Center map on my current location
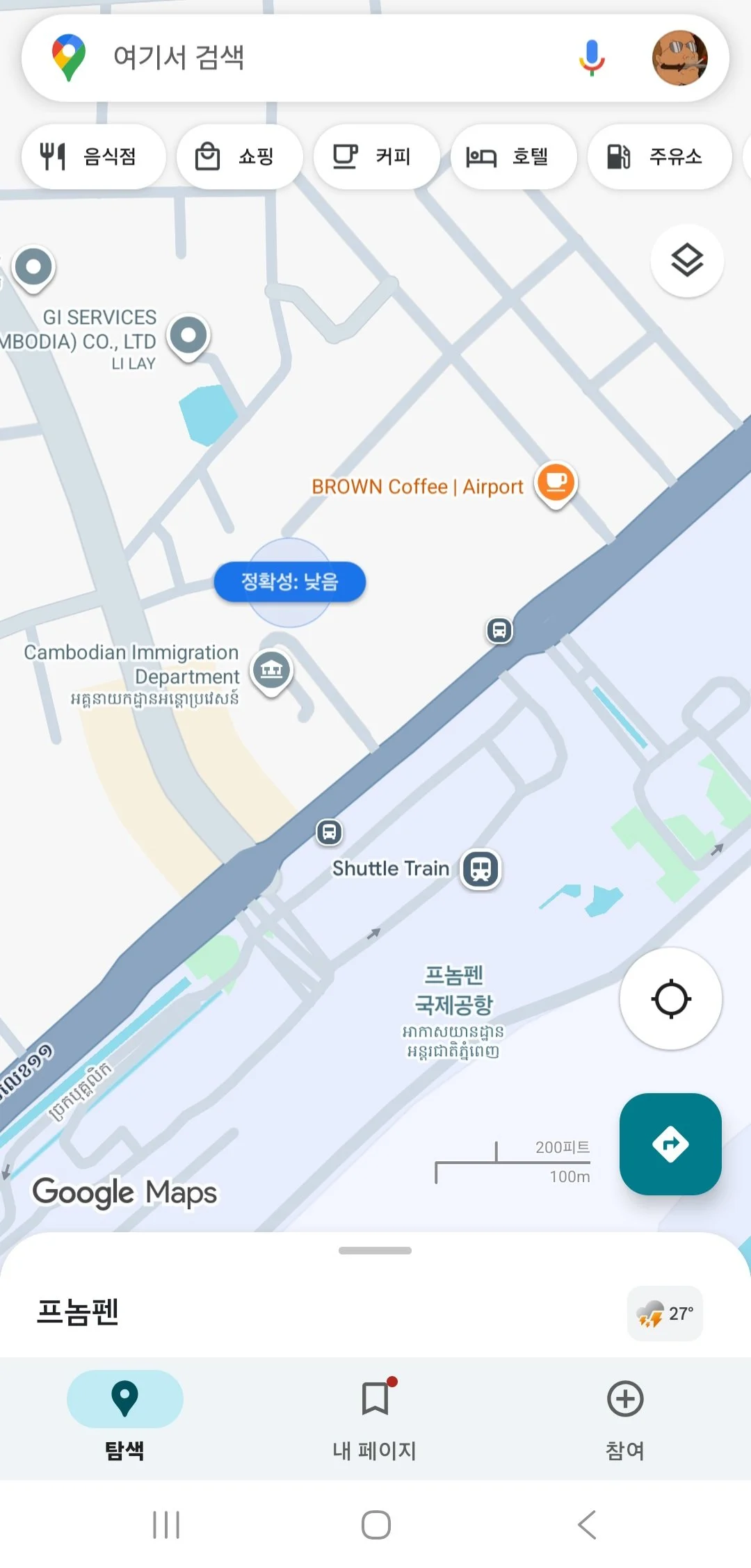Screen dimensions: 751x1568 point(670,999)
